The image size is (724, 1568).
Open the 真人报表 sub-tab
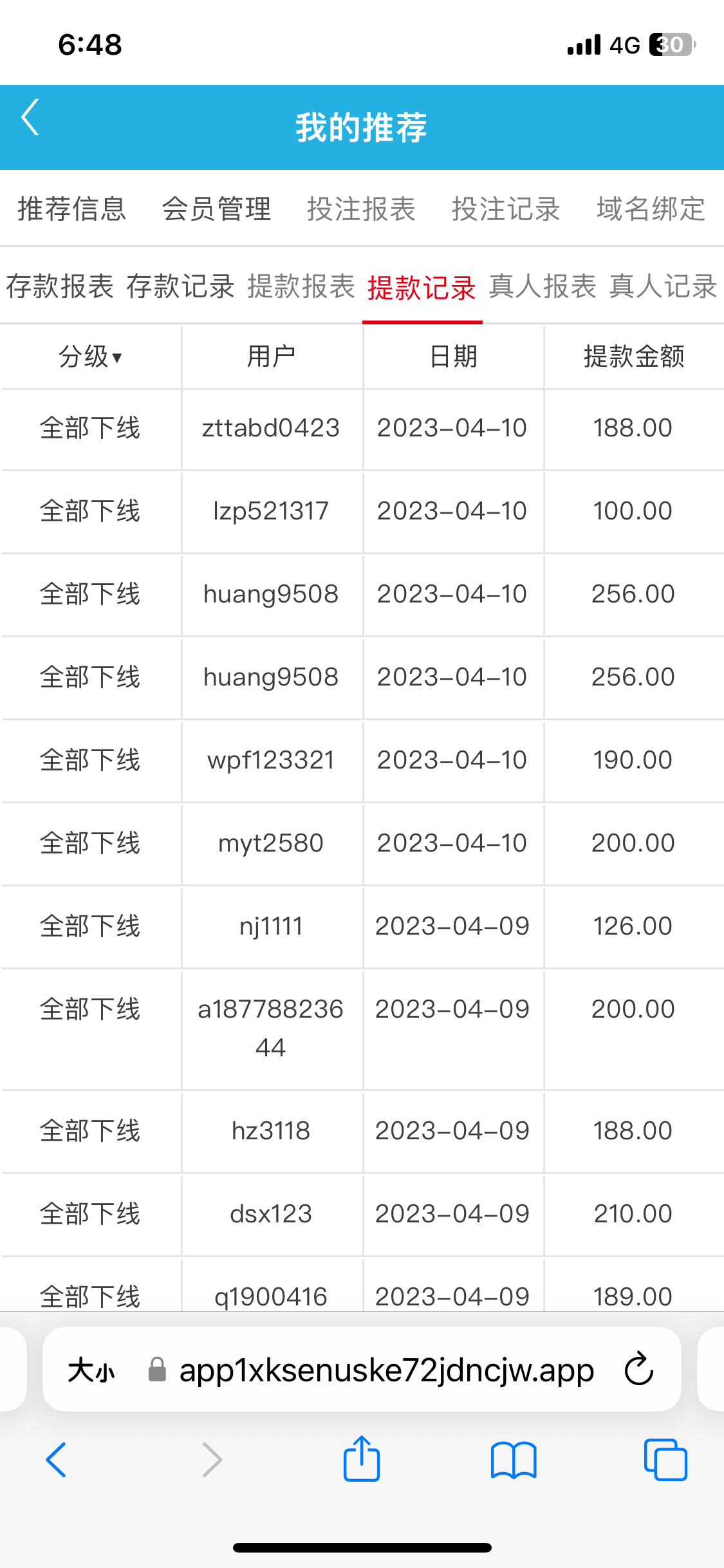pos(543,286)
